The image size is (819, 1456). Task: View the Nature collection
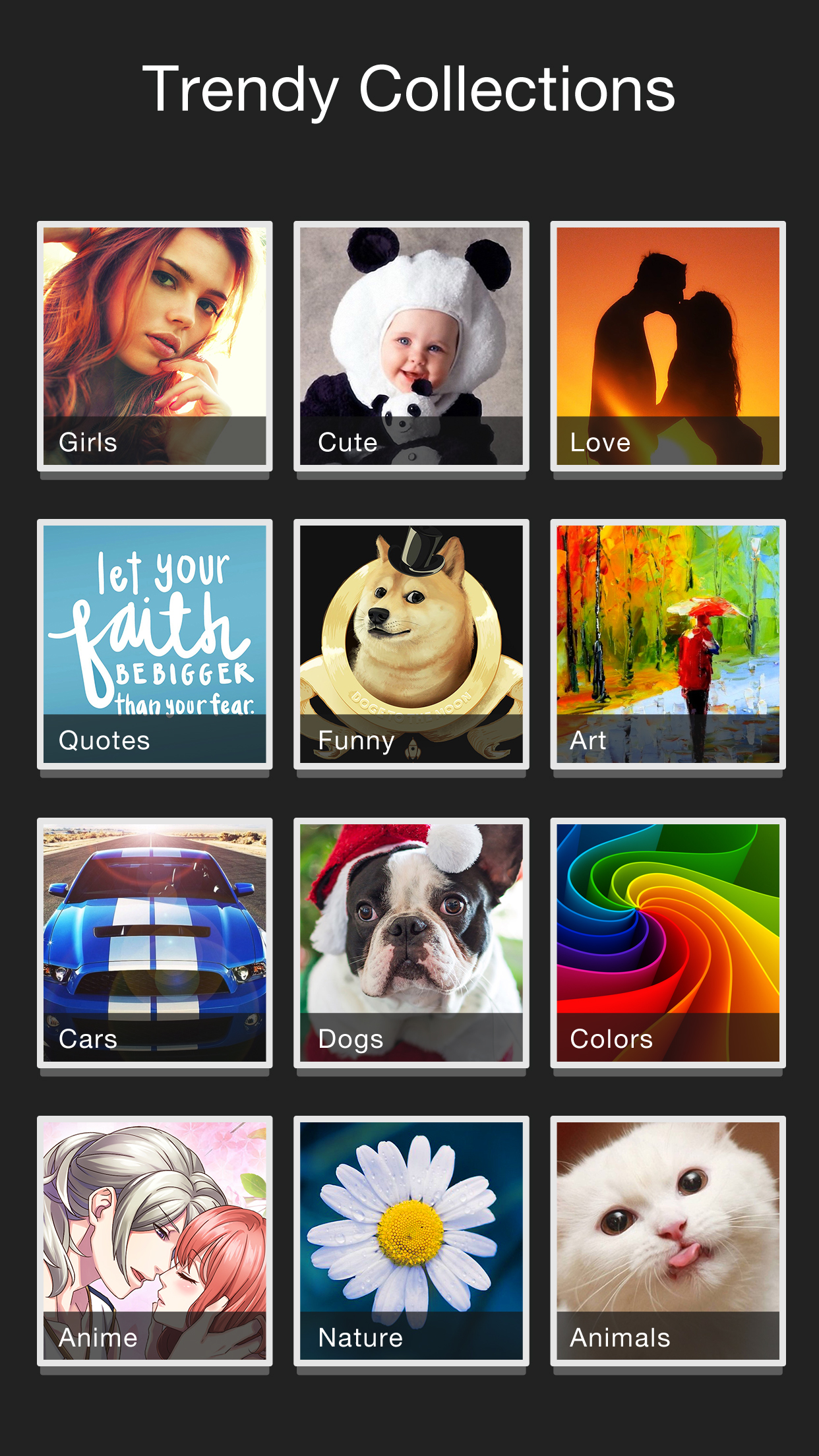pyautogui.click(x=411, y=1241)
